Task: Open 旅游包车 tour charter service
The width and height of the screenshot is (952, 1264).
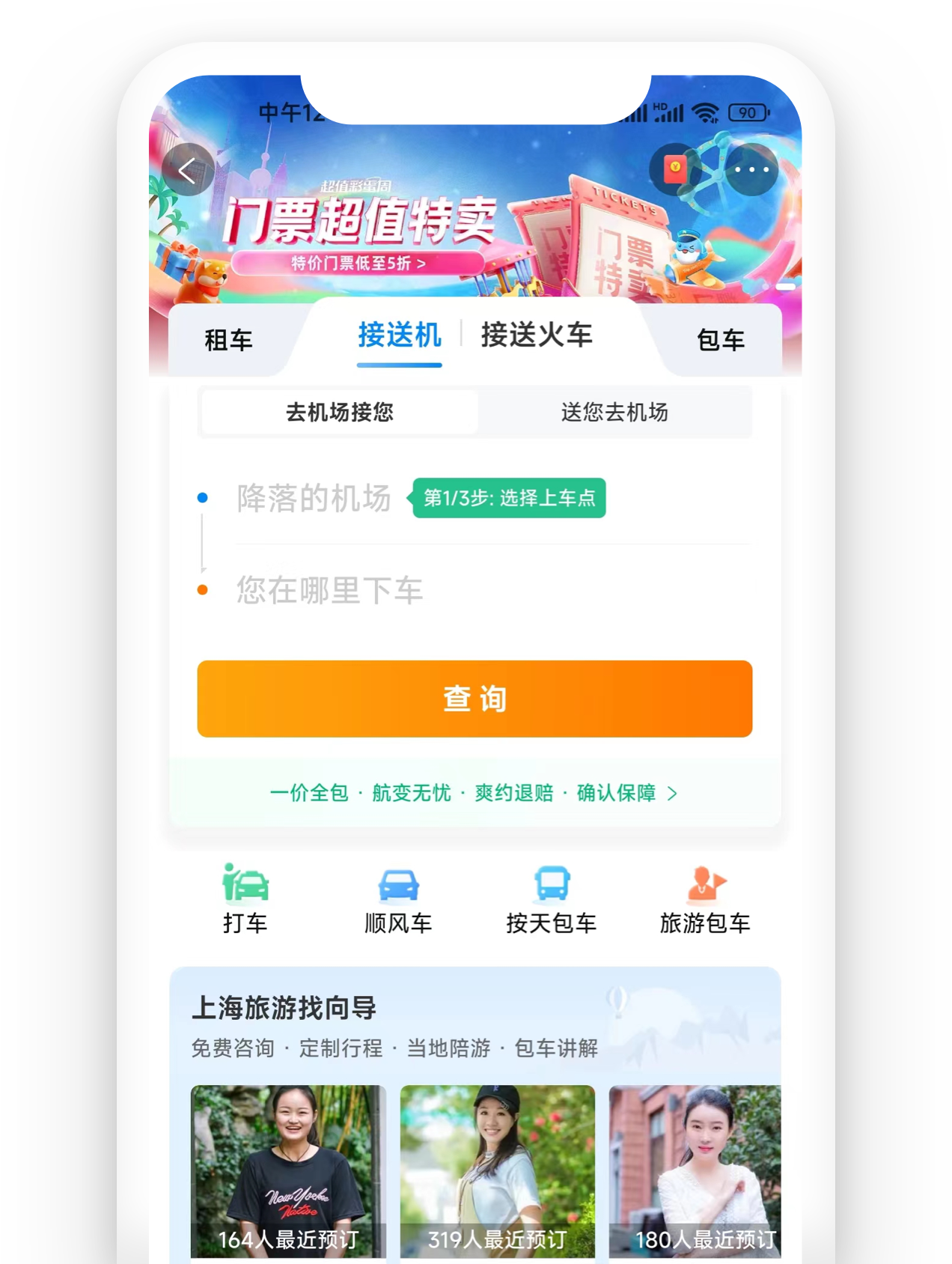Action: point(705,899)
